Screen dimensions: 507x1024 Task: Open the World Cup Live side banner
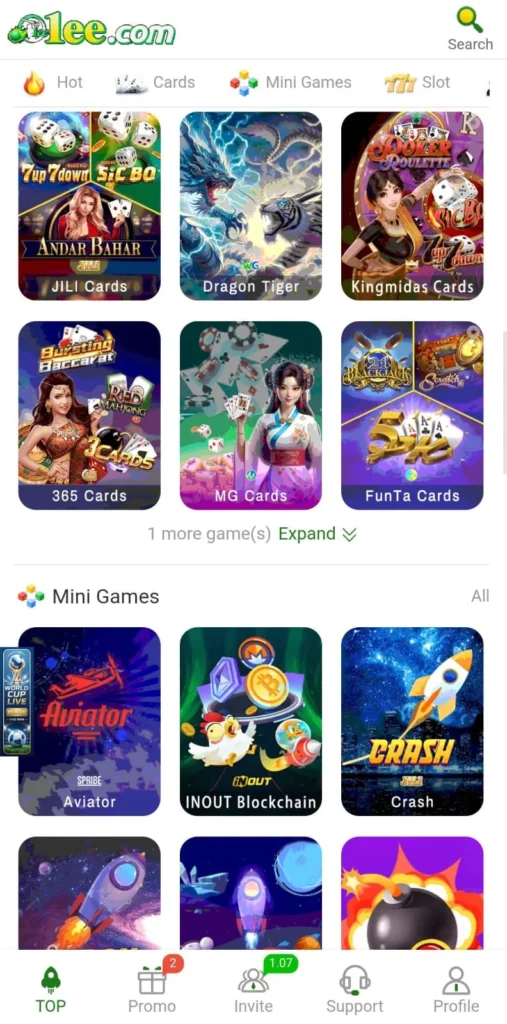[x=16, y=701]
